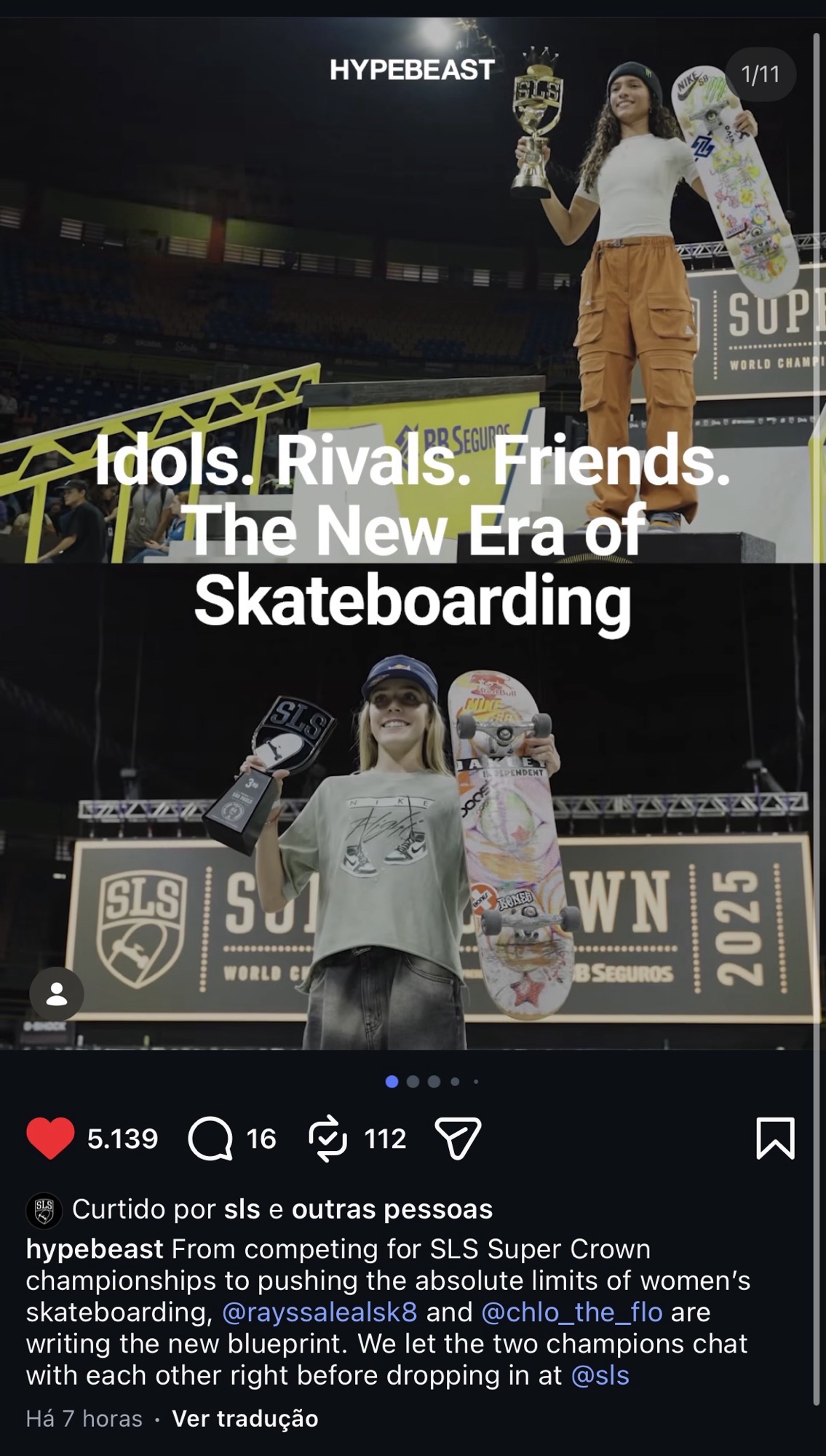This screenshot has height=1456, width=826.
Task: Repost this Hypebeast post
Action: coord(327,1138)
